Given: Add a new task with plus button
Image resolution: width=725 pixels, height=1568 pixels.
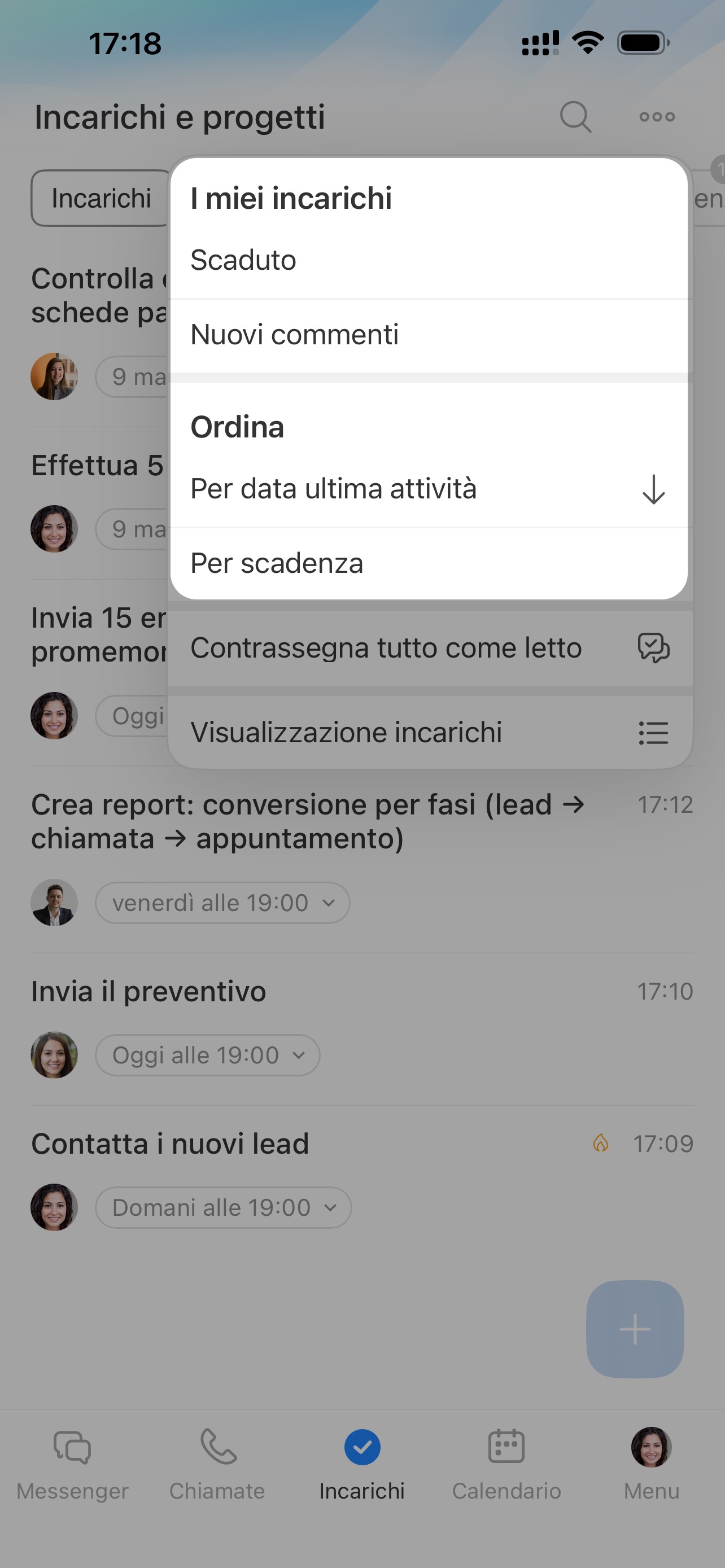Looking at the screenshot, I should click(x=634, y=1329).
